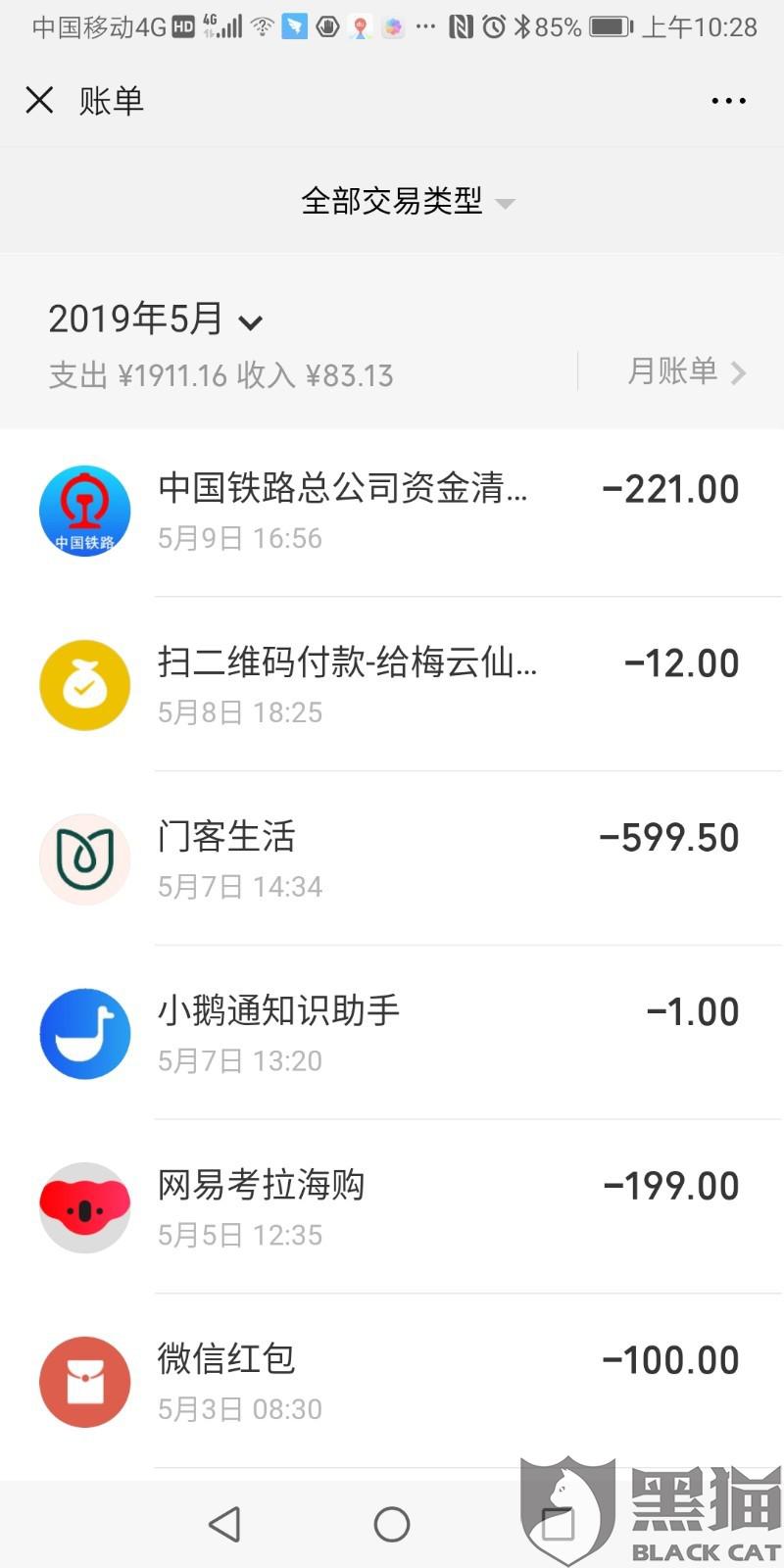Close the 账单 page
Viewport: 784px width, 1568px height.
pos(39,100)
